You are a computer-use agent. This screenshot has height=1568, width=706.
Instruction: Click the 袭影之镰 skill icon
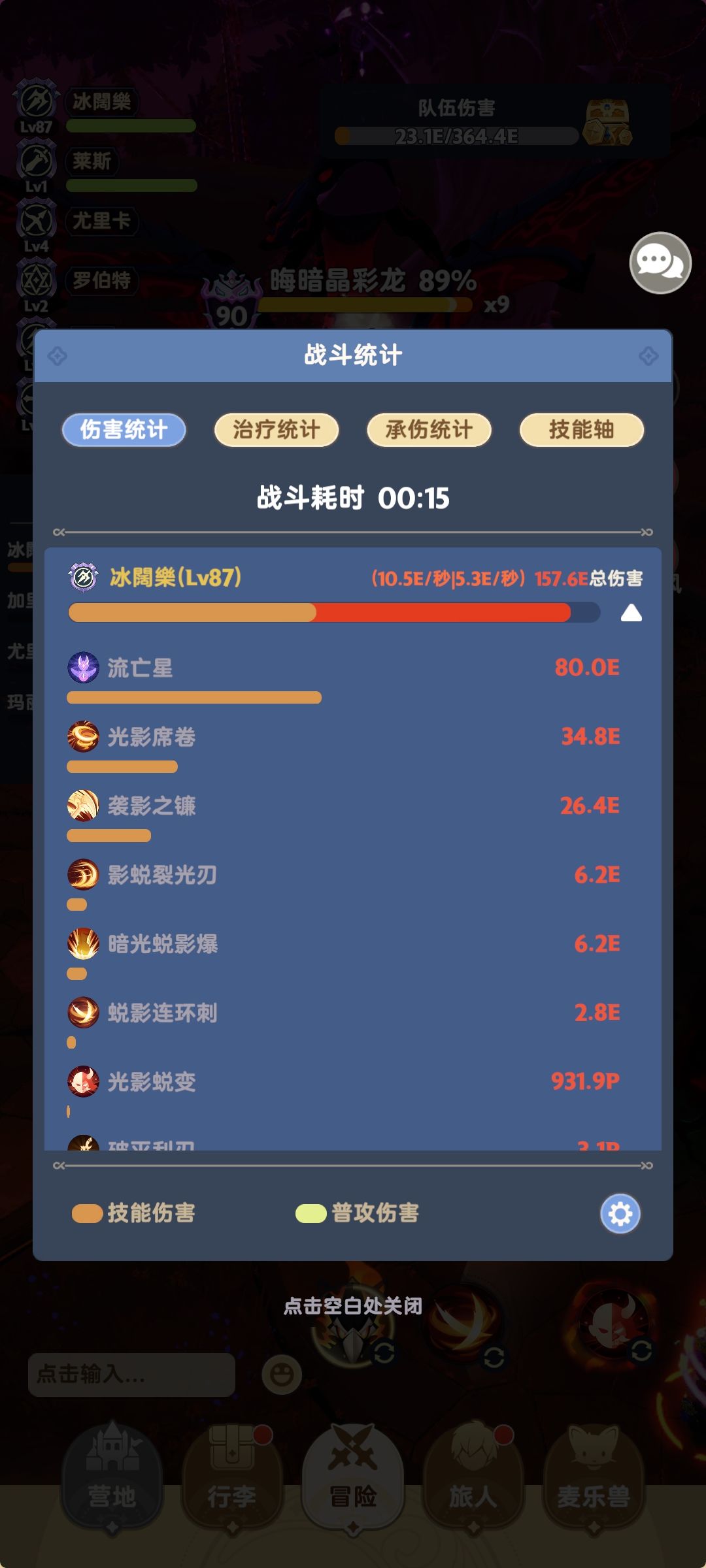(83, 806)
